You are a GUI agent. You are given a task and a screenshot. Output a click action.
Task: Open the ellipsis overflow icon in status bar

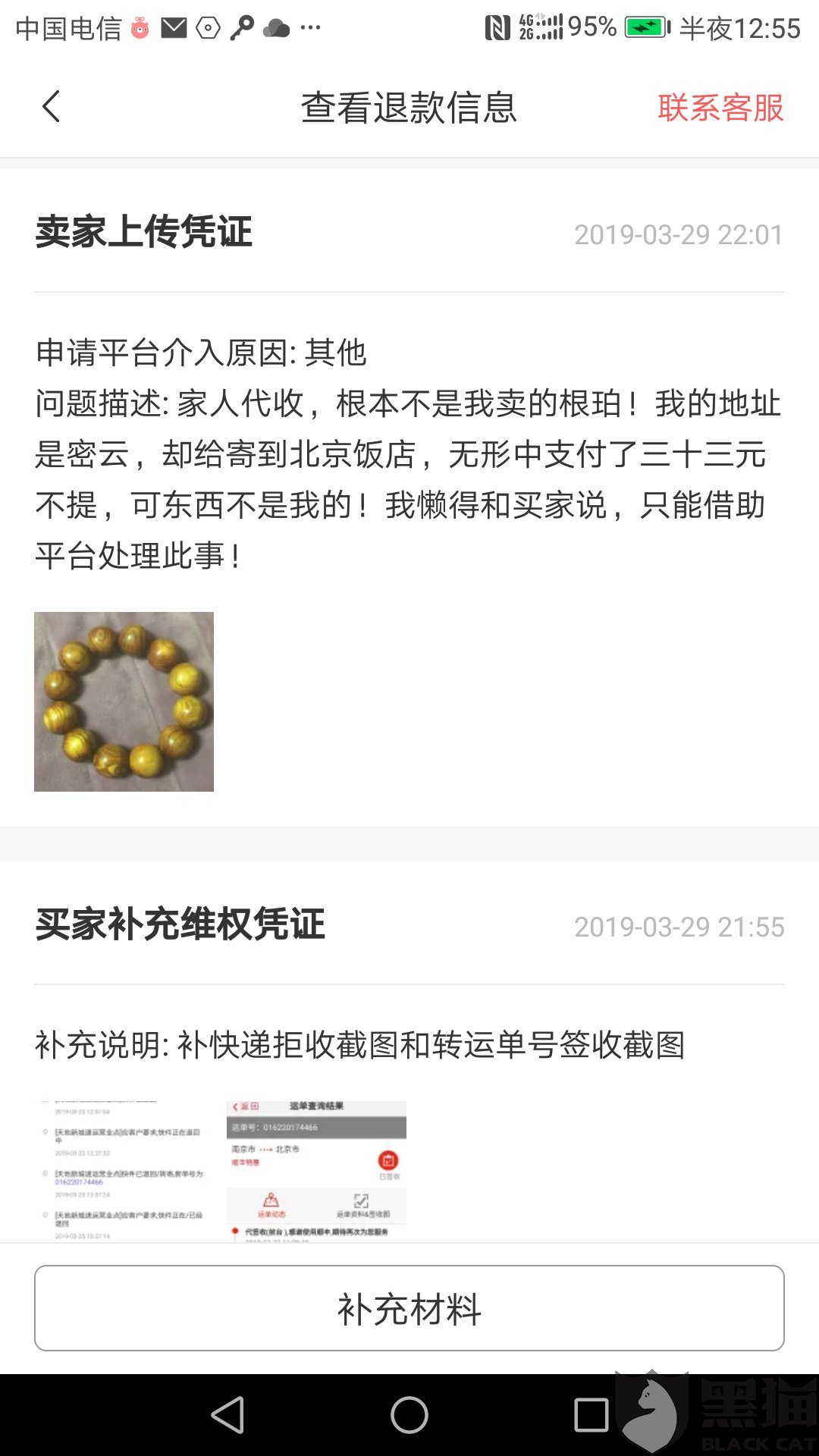click(x=310, y=27)
